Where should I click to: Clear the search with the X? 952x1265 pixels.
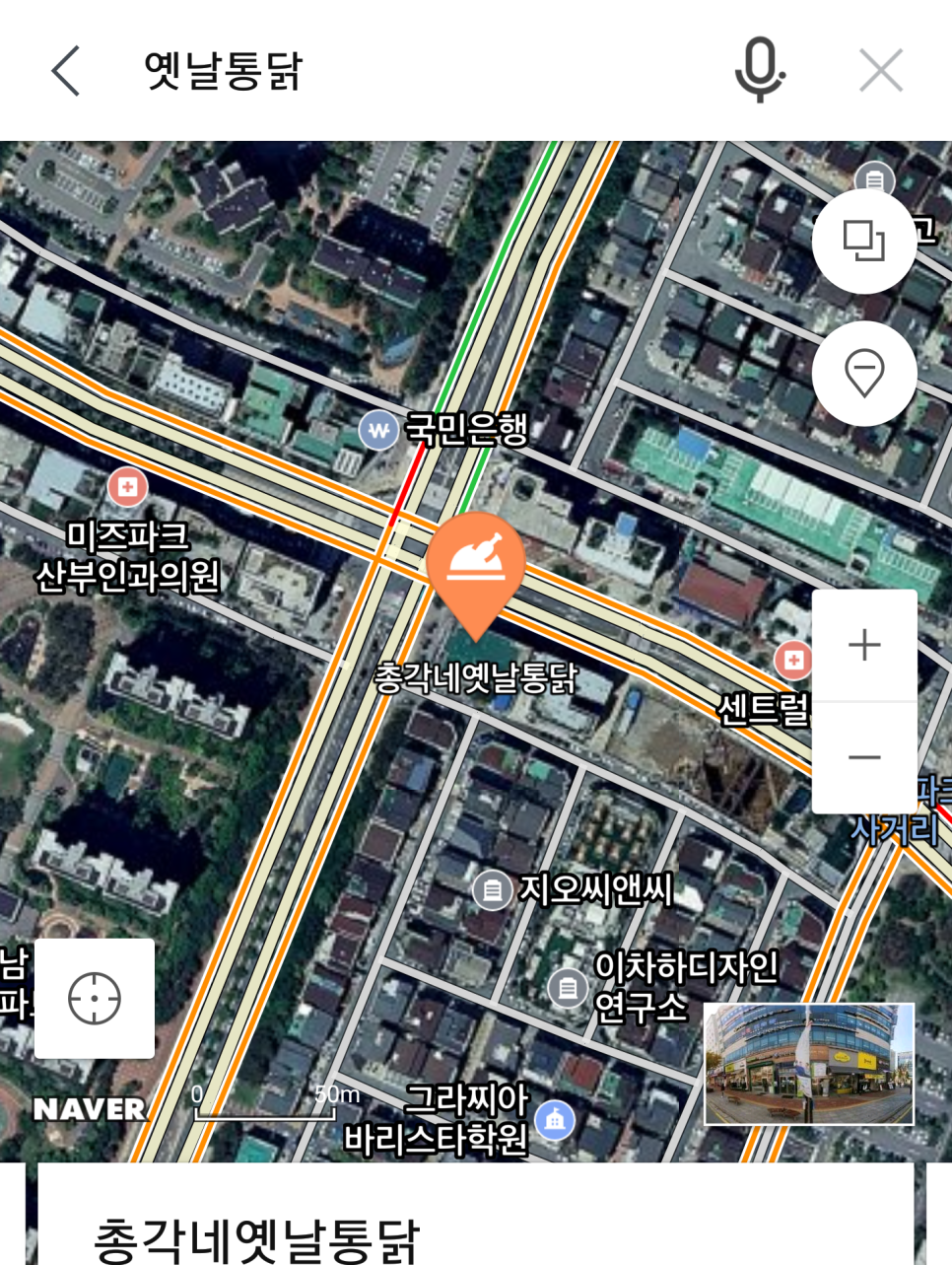(x=880, y=71)
